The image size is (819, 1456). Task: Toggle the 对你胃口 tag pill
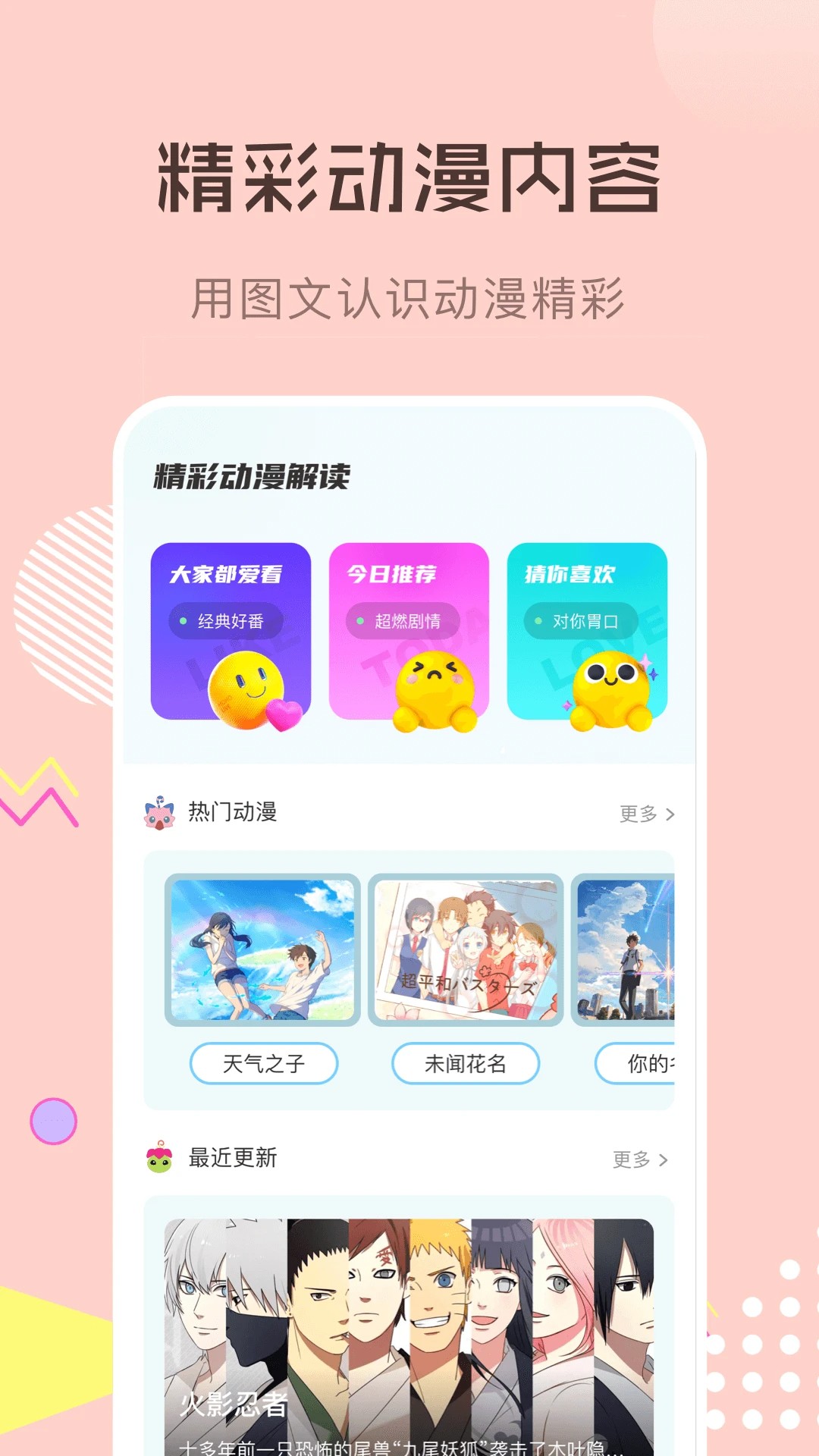tap(585, 621)
